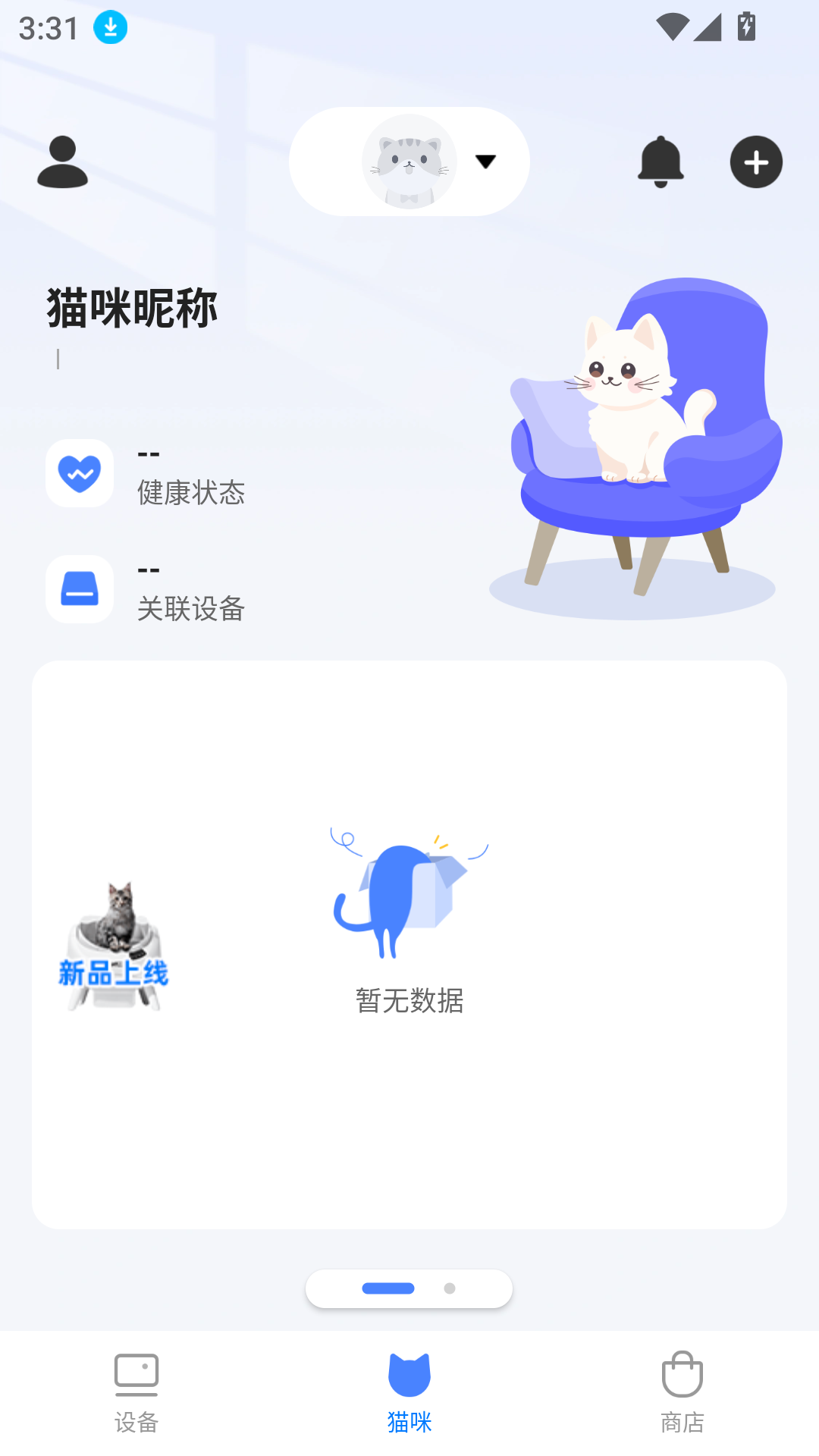Switch to the 商店 tab
This screenshot has height=1456, width=819.
tap(682, 1392)
